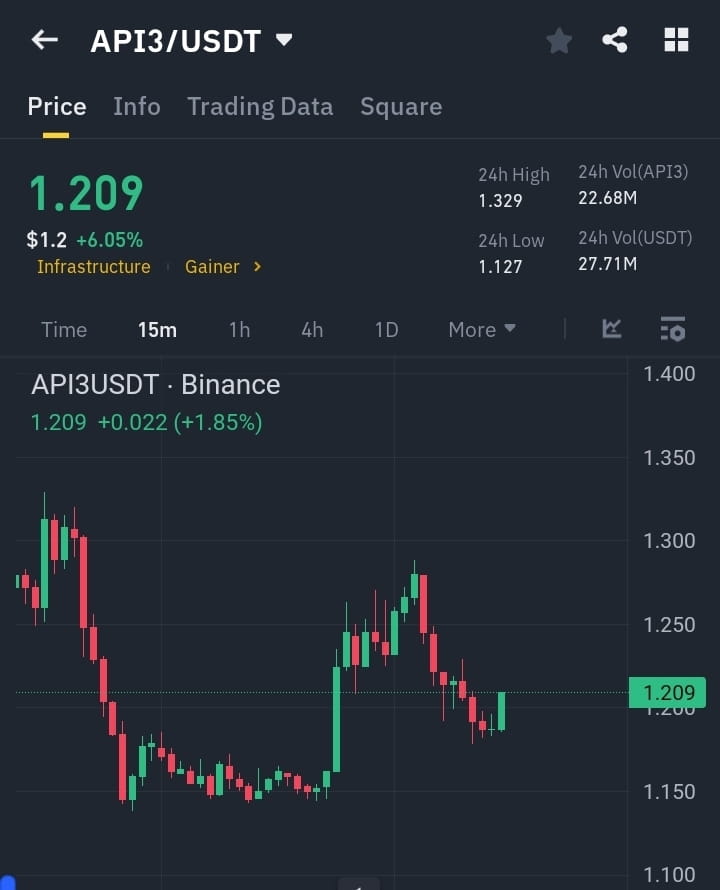
Task: Enable the 1D candlestick interval
Action: tap(386, 329)
